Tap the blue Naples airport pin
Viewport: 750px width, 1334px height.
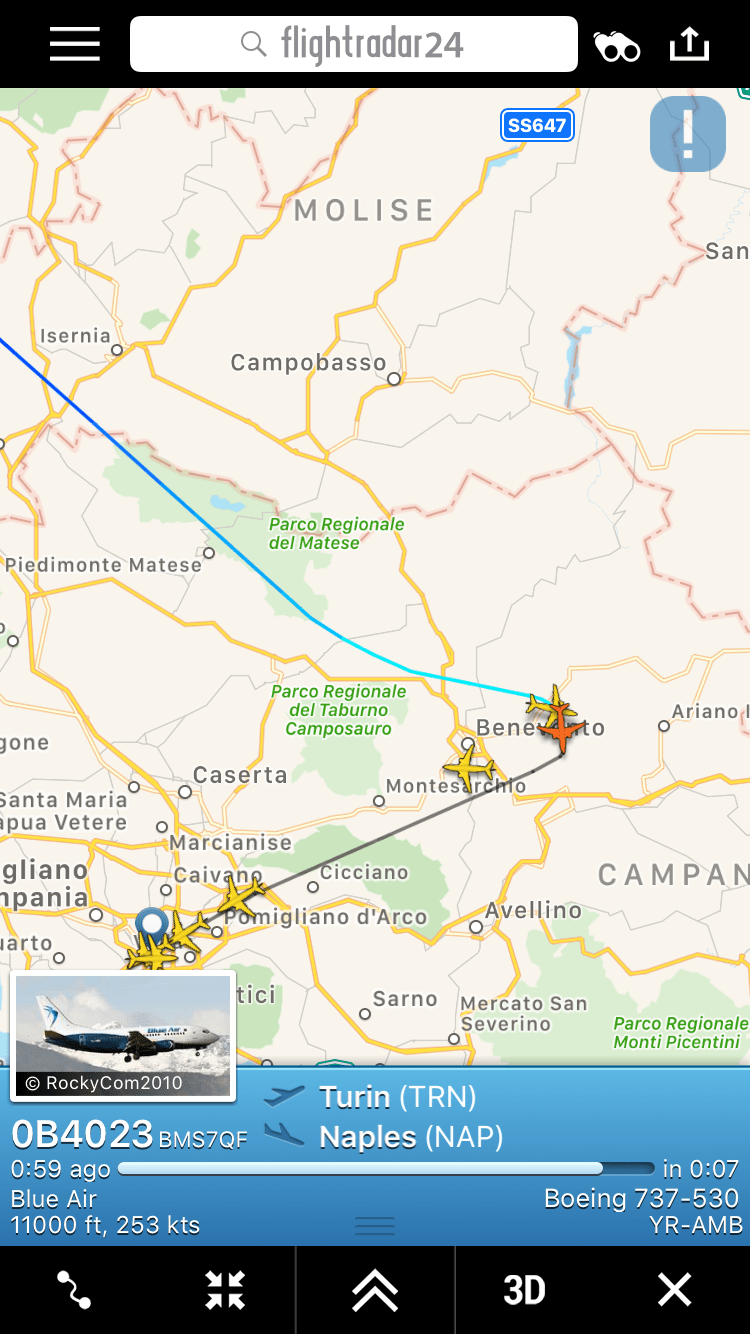coord(152,924)
